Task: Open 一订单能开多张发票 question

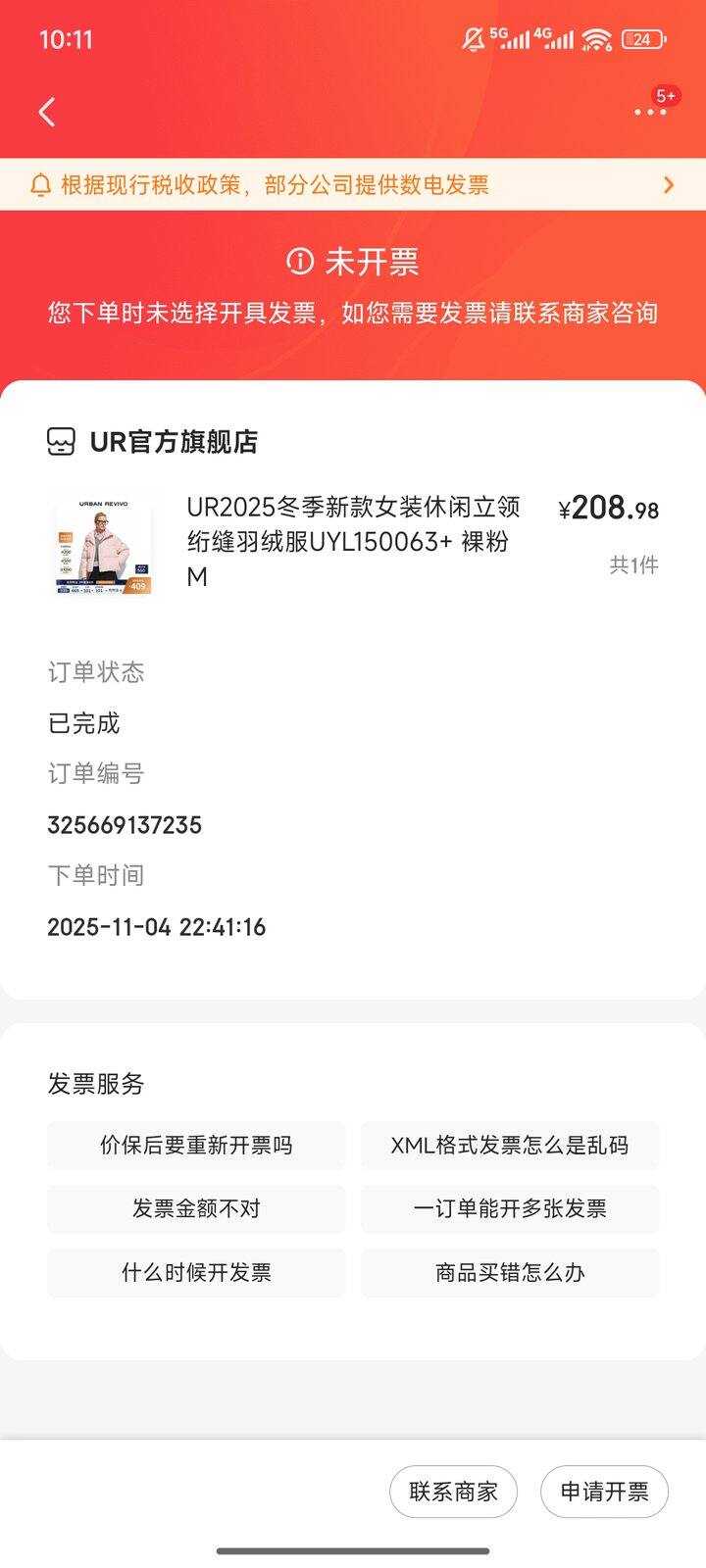Action: click(509, 1208)
